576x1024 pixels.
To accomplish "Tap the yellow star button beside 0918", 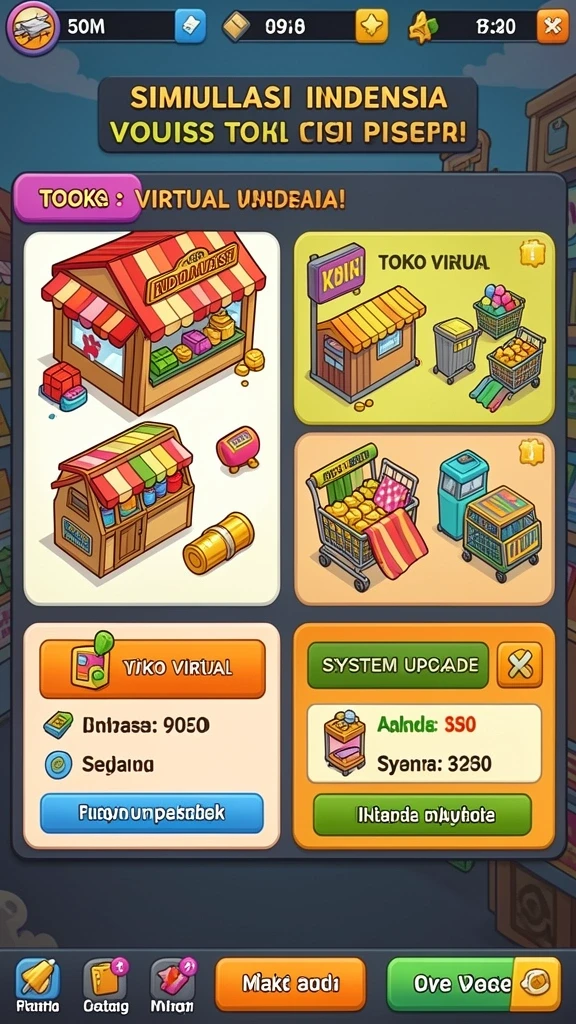I will [x=372, y=26].
